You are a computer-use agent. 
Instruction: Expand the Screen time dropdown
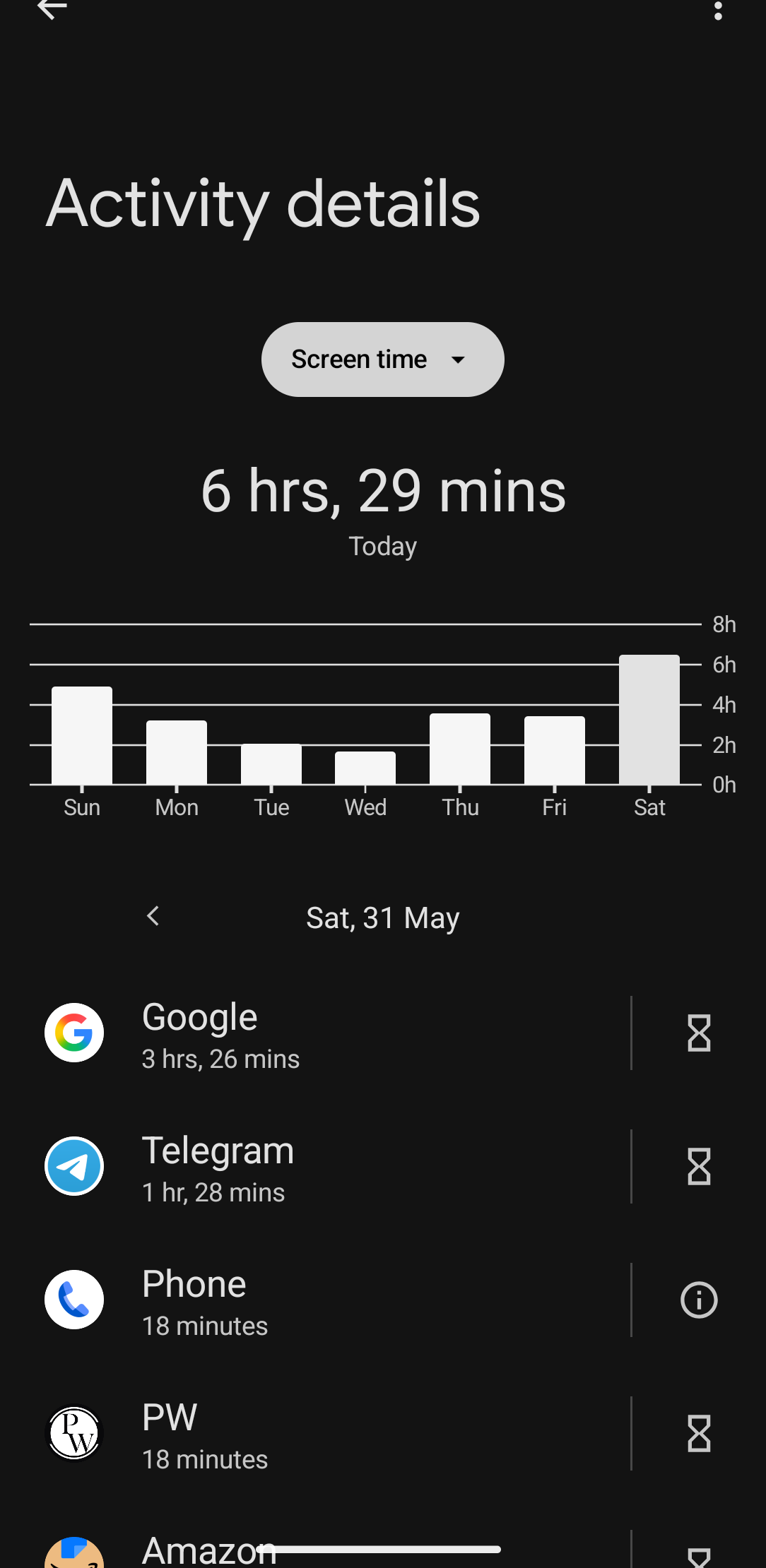tap(383, 360)
